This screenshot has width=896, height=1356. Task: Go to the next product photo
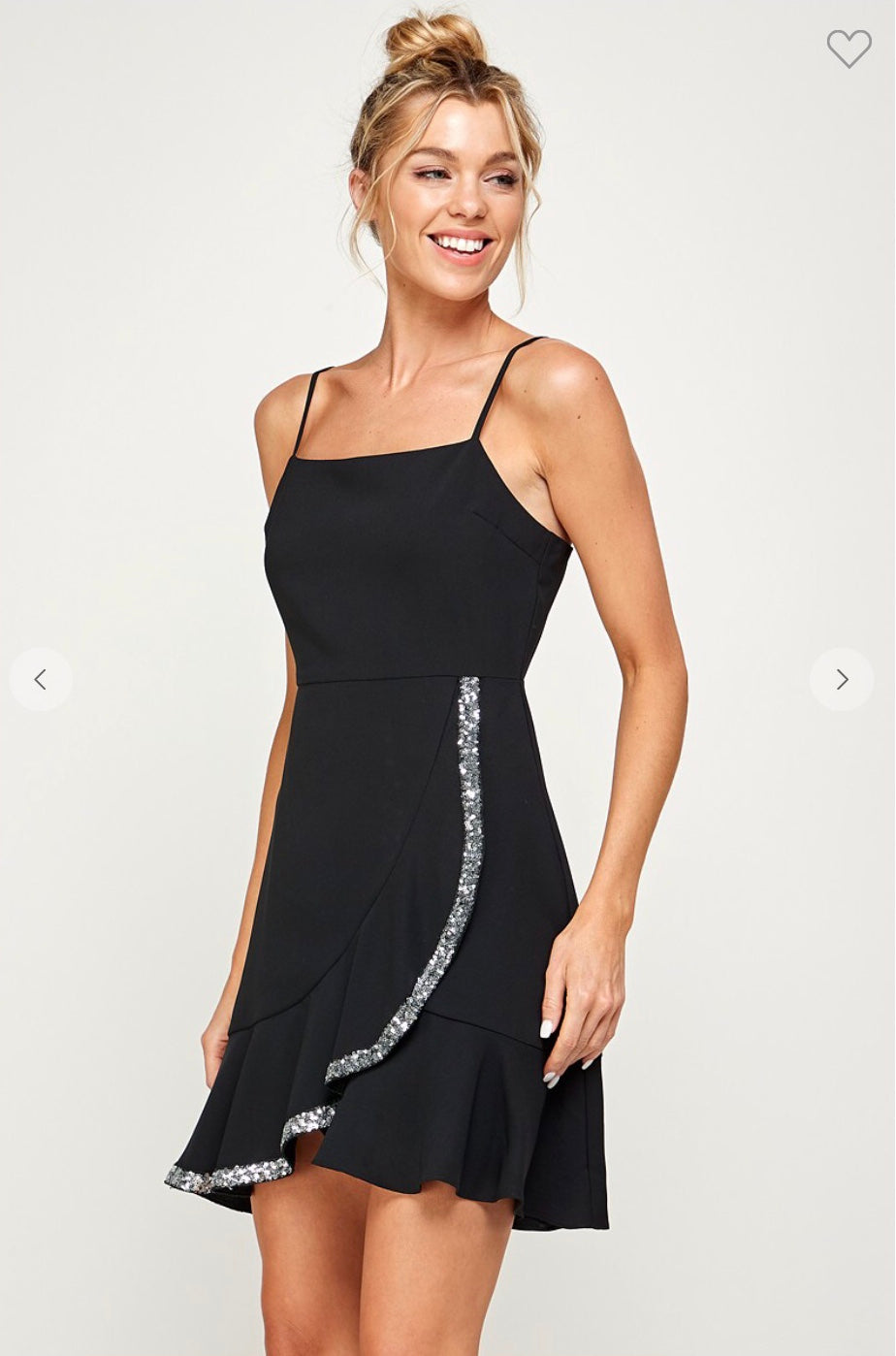coord(842,680)
